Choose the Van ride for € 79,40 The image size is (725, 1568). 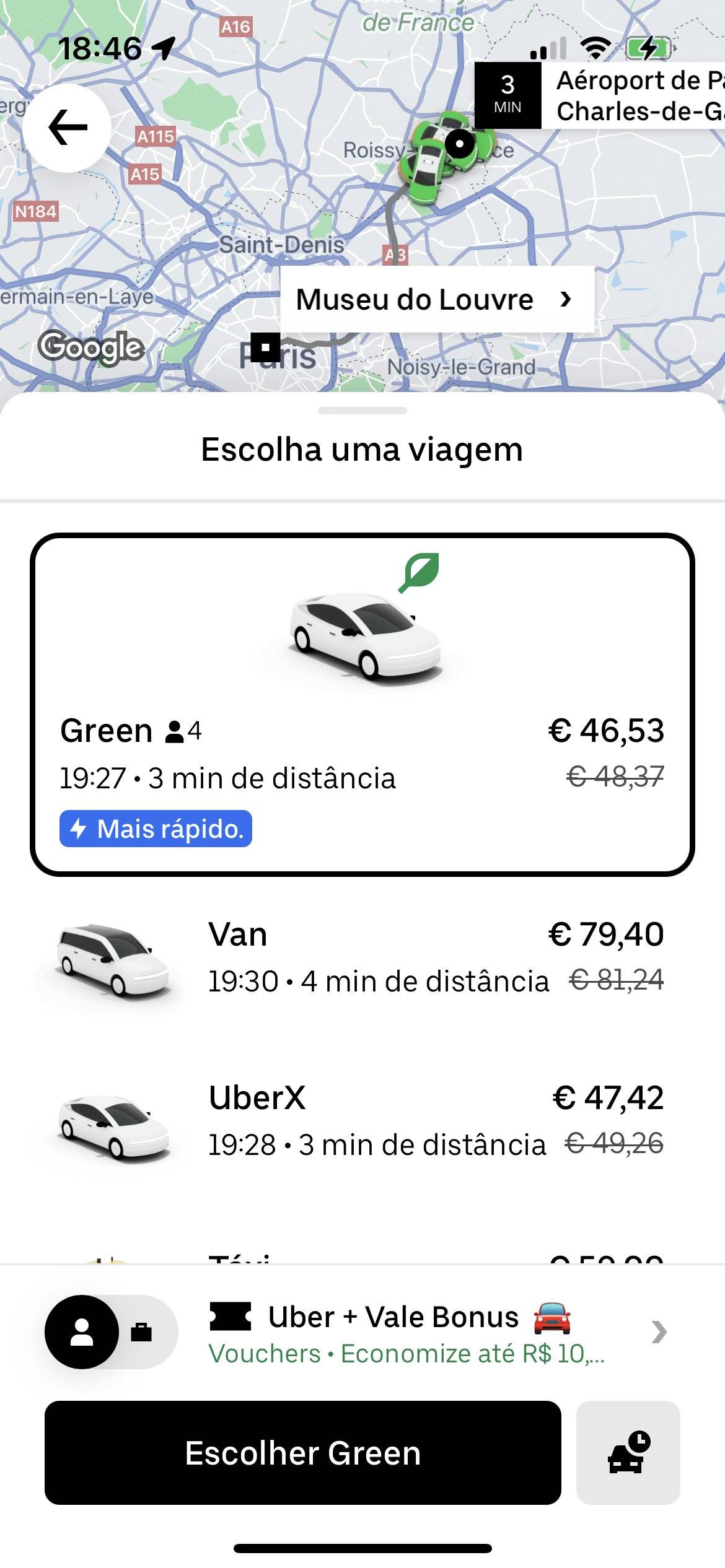pos(362,957)
